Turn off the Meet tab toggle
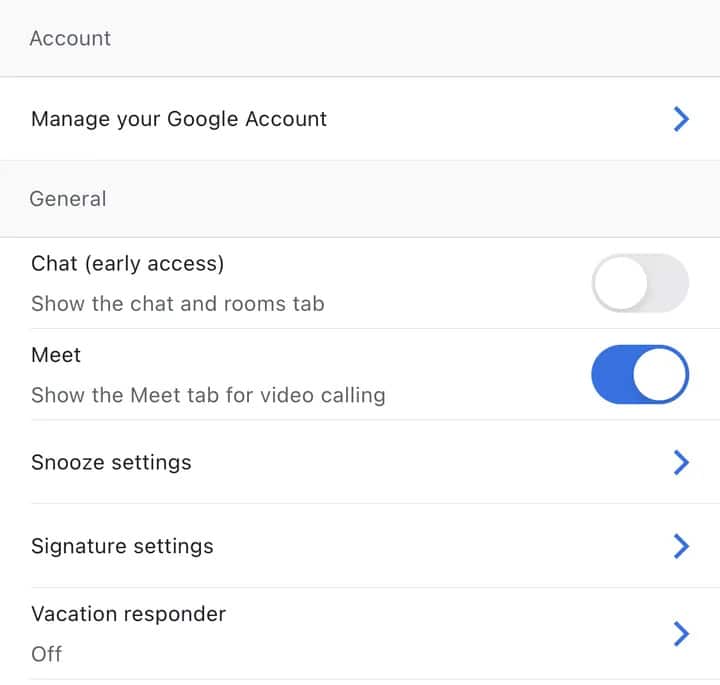The image size is (720, 685). tap(640, 374)
